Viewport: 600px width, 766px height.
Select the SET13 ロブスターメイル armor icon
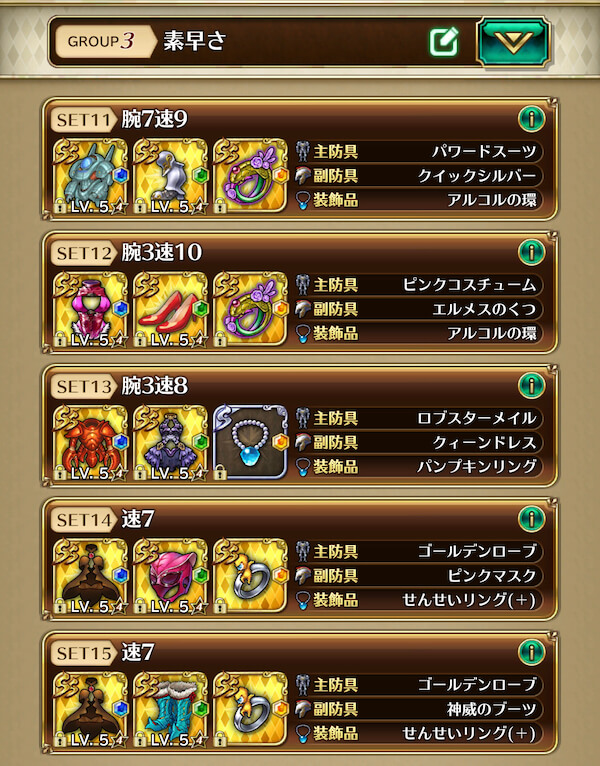(90, 441)
